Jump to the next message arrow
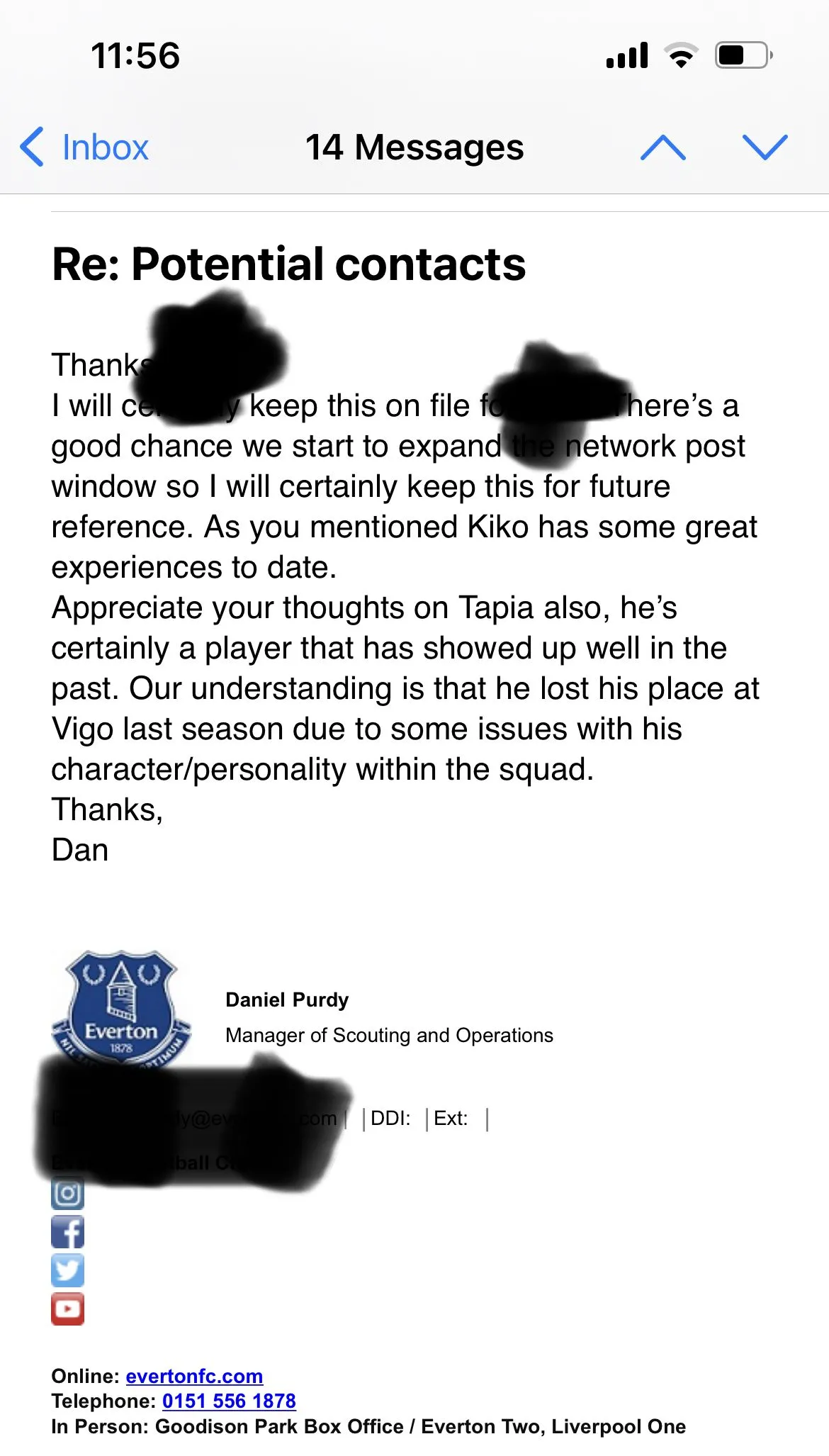This screenshot has height=1456, width=829. [765, 147]
